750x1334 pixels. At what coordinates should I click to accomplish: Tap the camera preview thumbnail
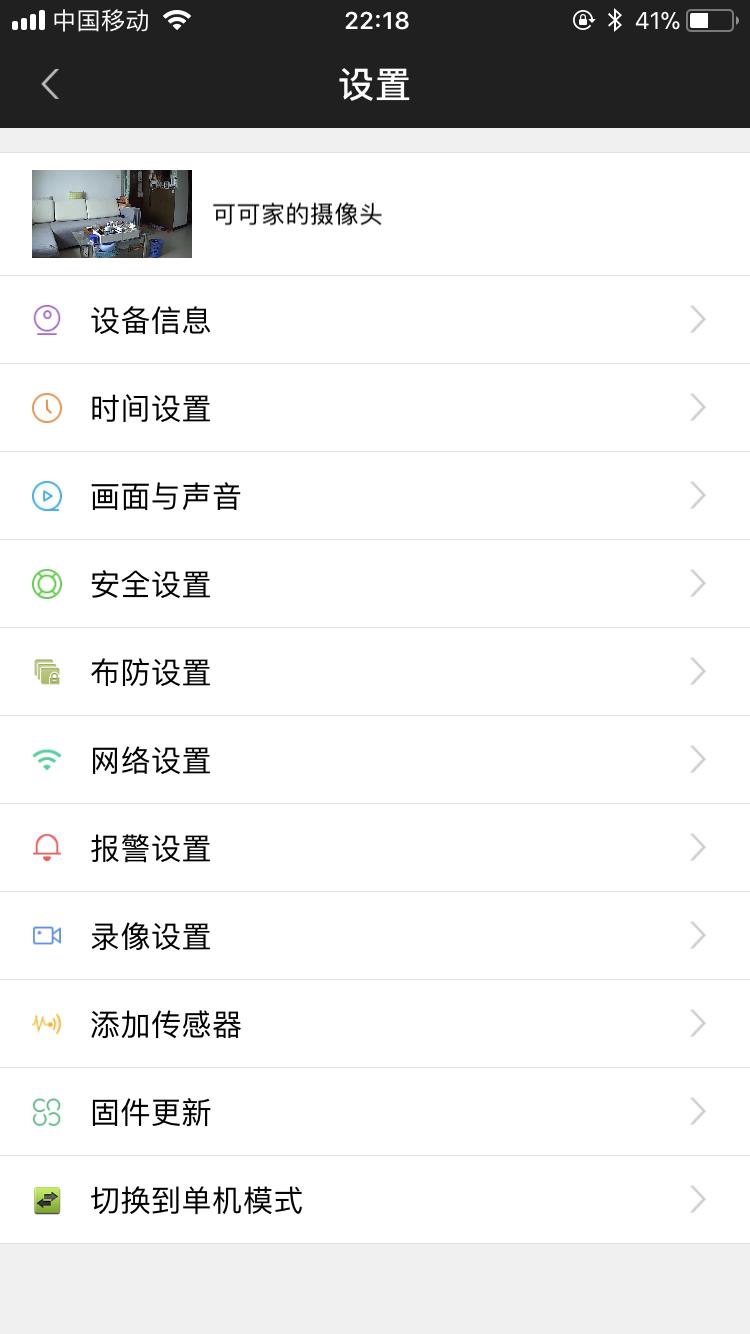[111, 213]
